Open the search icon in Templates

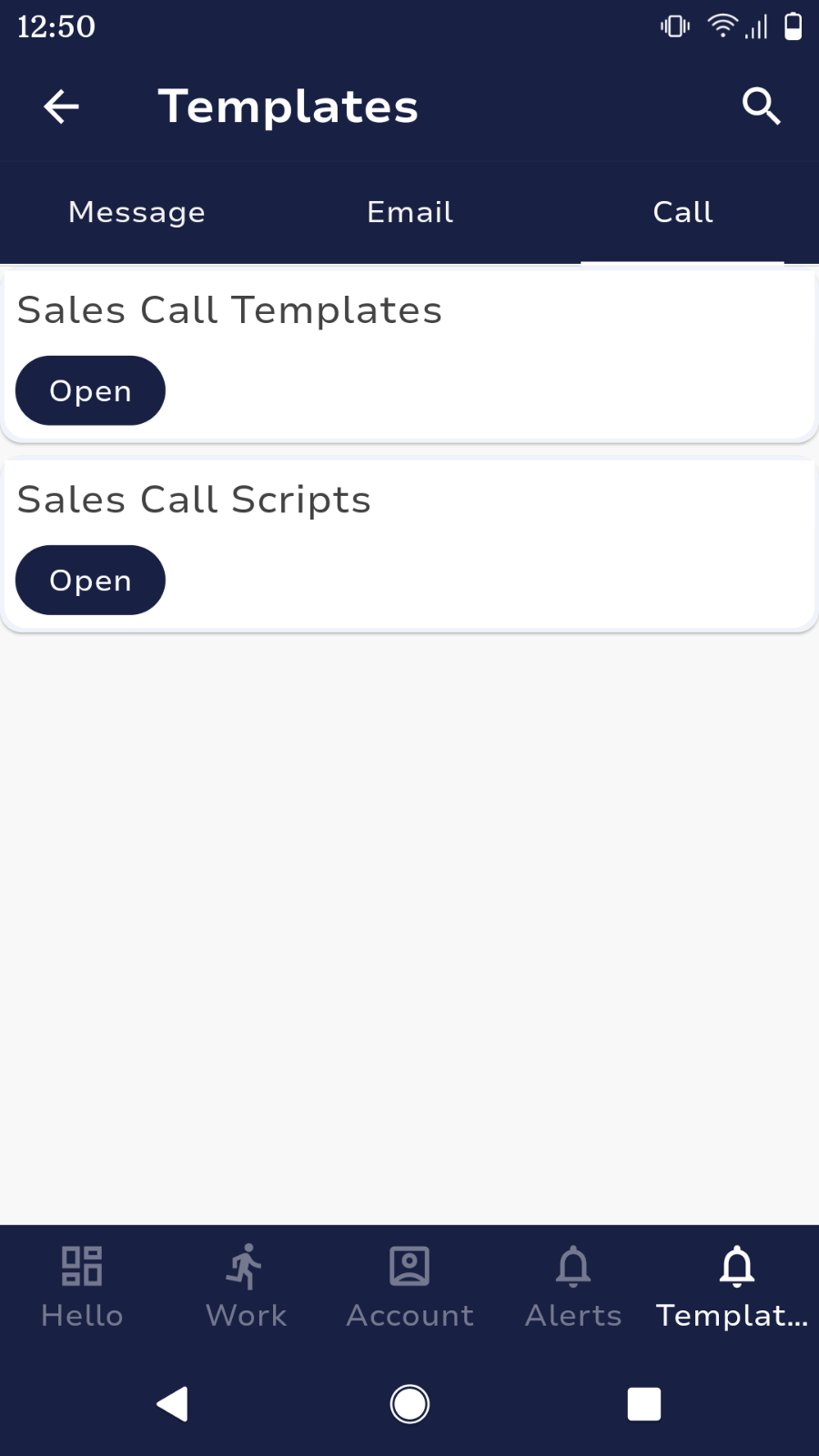pos(761,106)
